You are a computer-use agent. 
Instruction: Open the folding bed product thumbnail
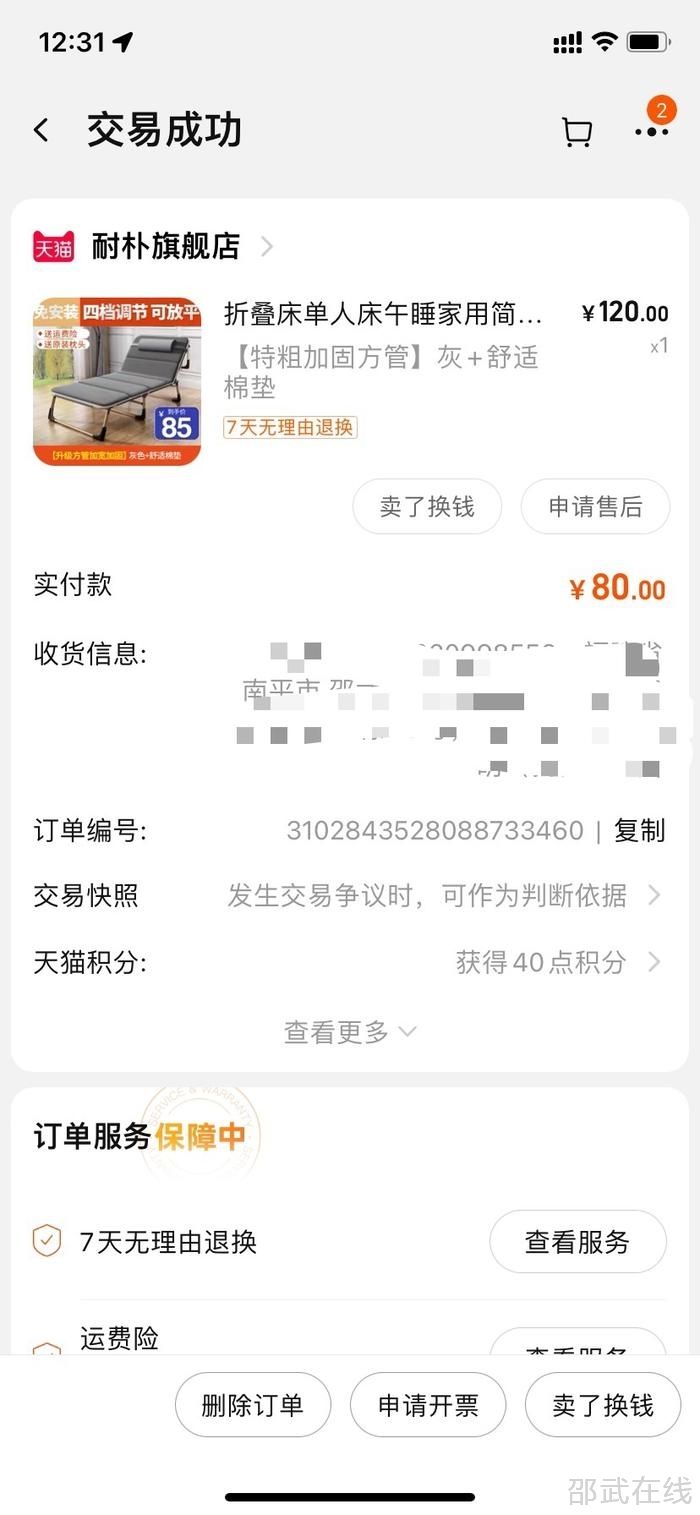pyautogui.click(x=117, y=381)
